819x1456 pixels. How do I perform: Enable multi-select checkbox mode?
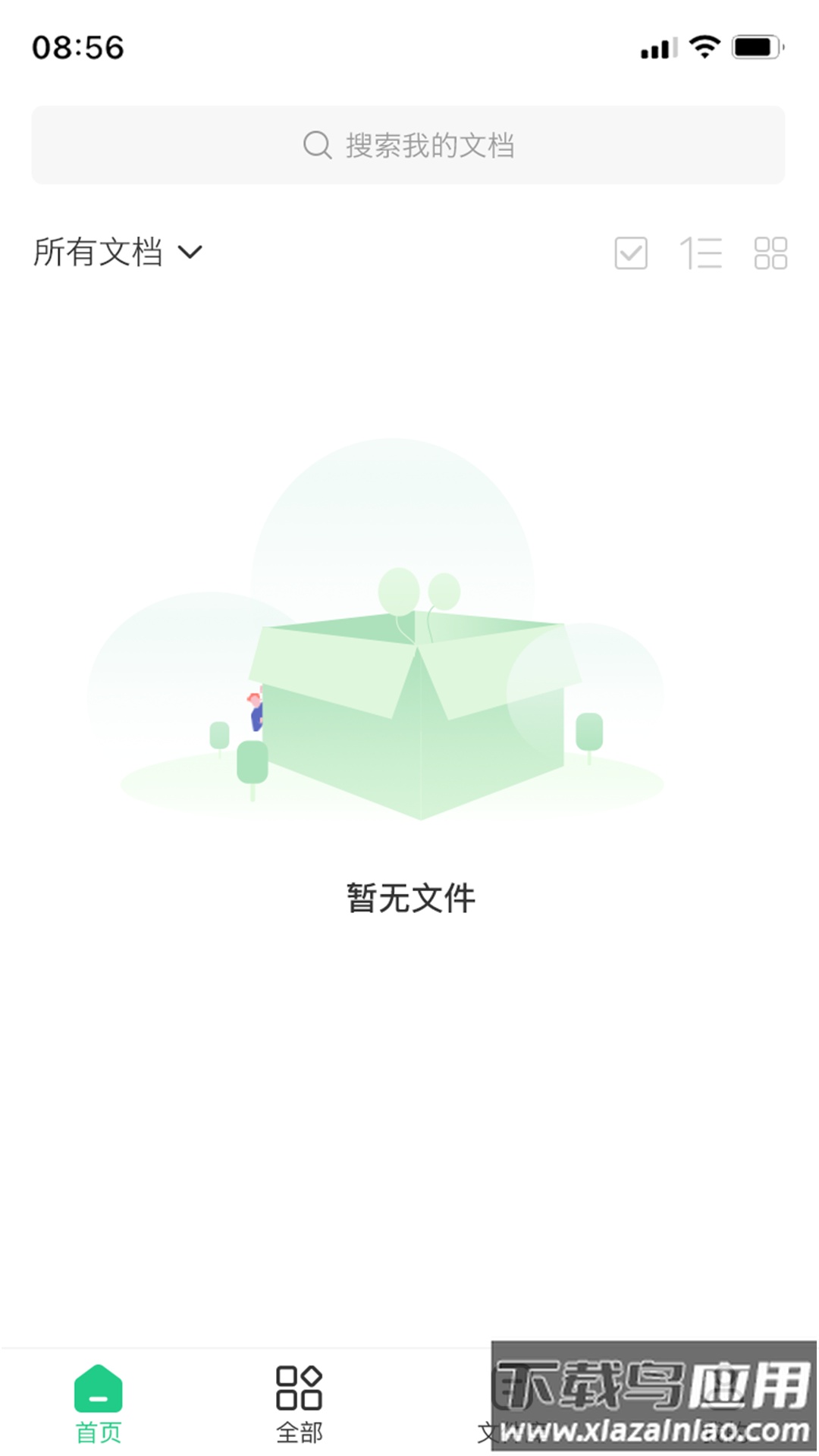tap(630, 253)
